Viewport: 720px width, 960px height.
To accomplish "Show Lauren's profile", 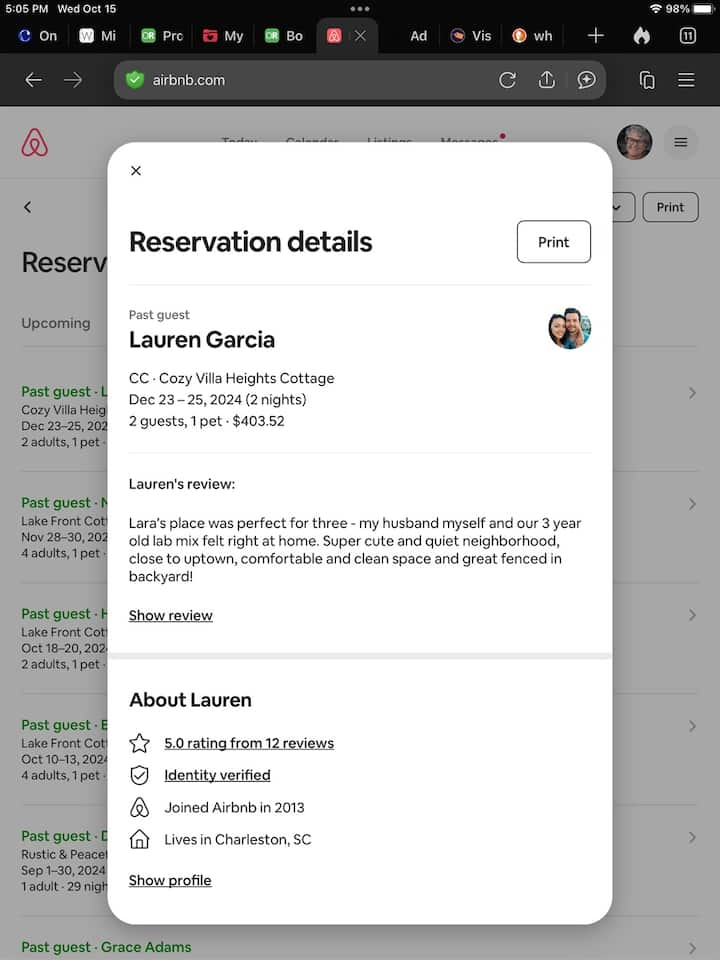I will [x=170, y=880].
